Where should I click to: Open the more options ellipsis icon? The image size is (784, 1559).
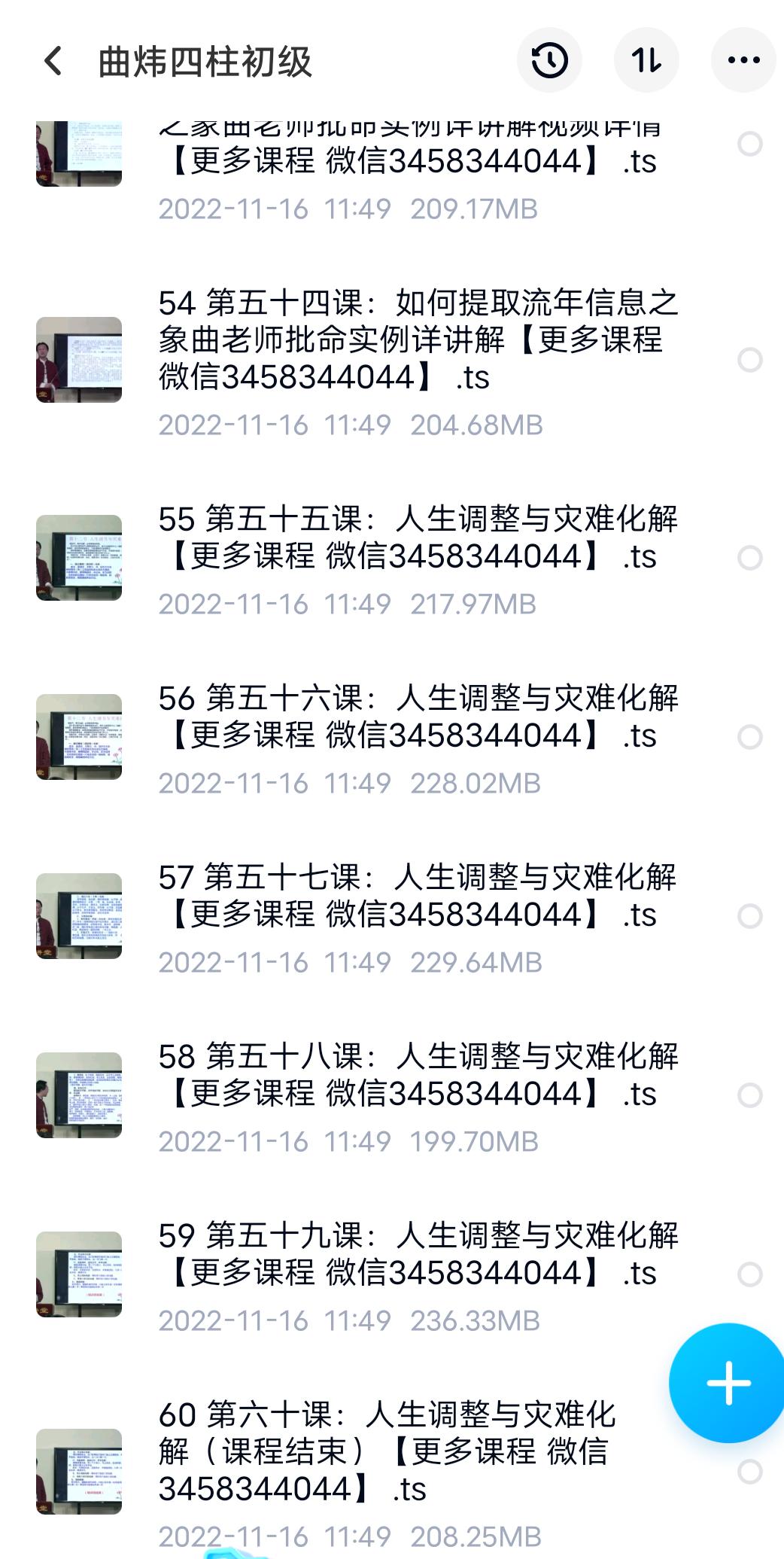[x=742, y=59]
